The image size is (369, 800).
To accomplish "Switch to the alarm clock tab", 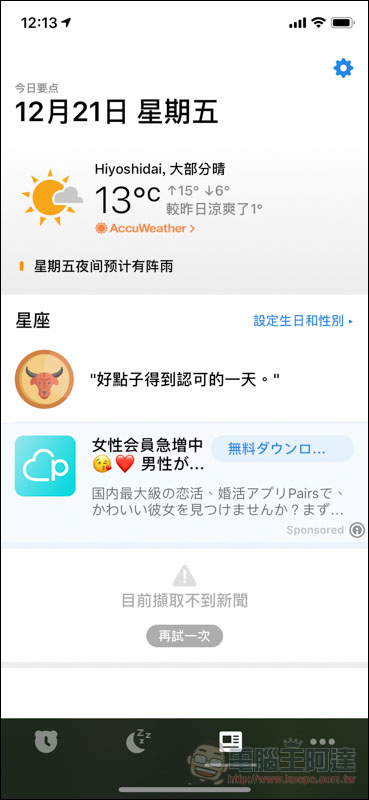I will click(46, 741).
